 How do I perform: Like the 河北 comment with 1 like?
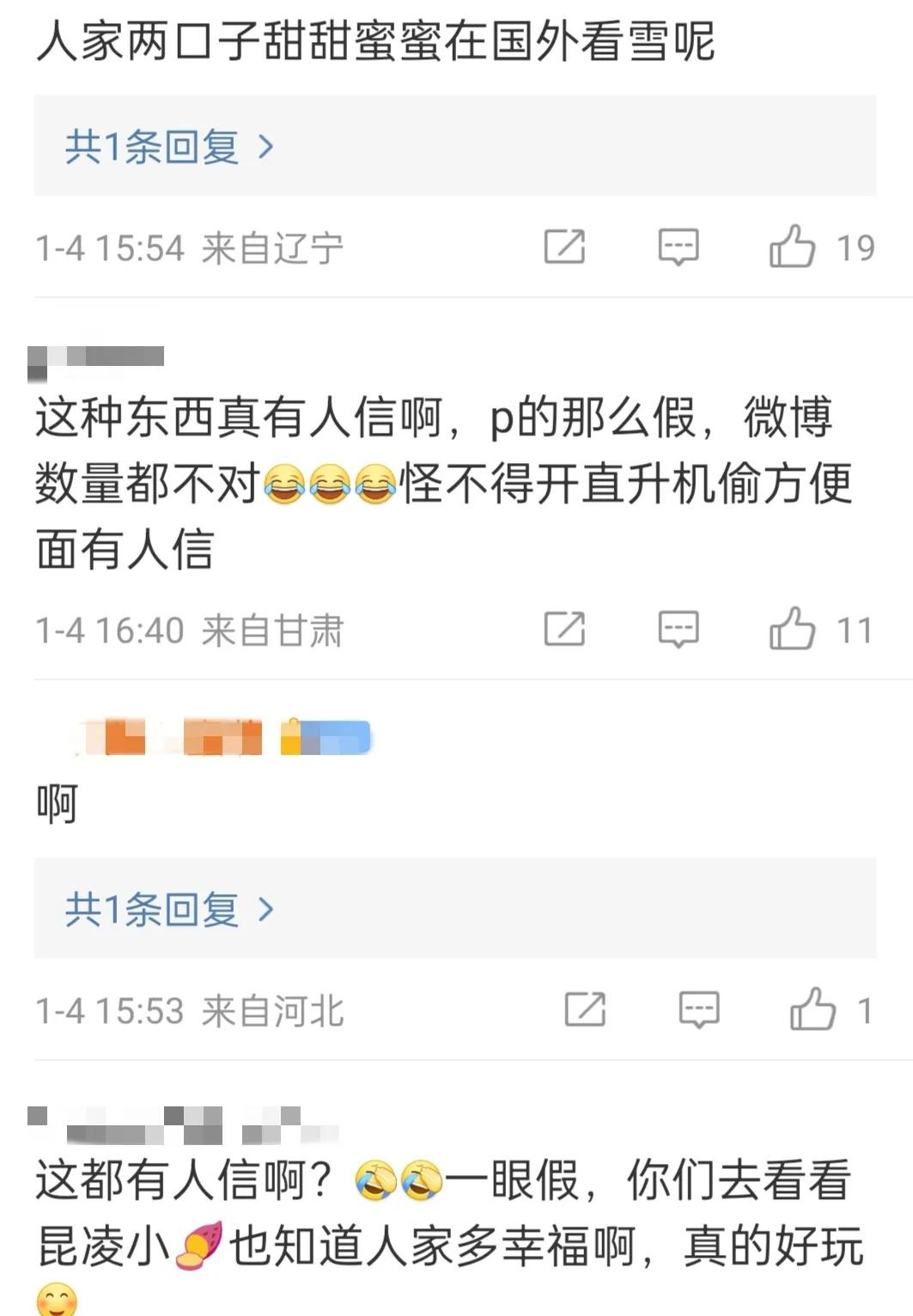click(x=813, y=1008)
